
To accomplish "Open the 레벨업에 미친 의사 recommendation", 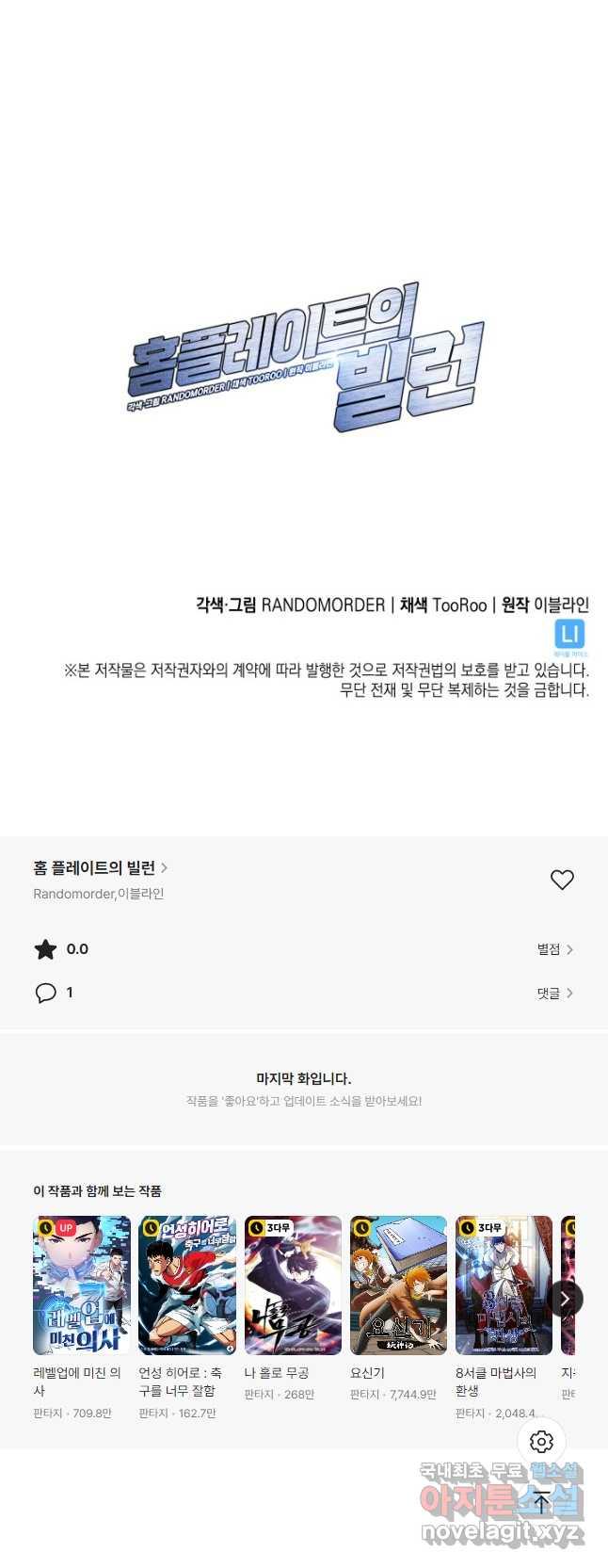I will 82,1285.
